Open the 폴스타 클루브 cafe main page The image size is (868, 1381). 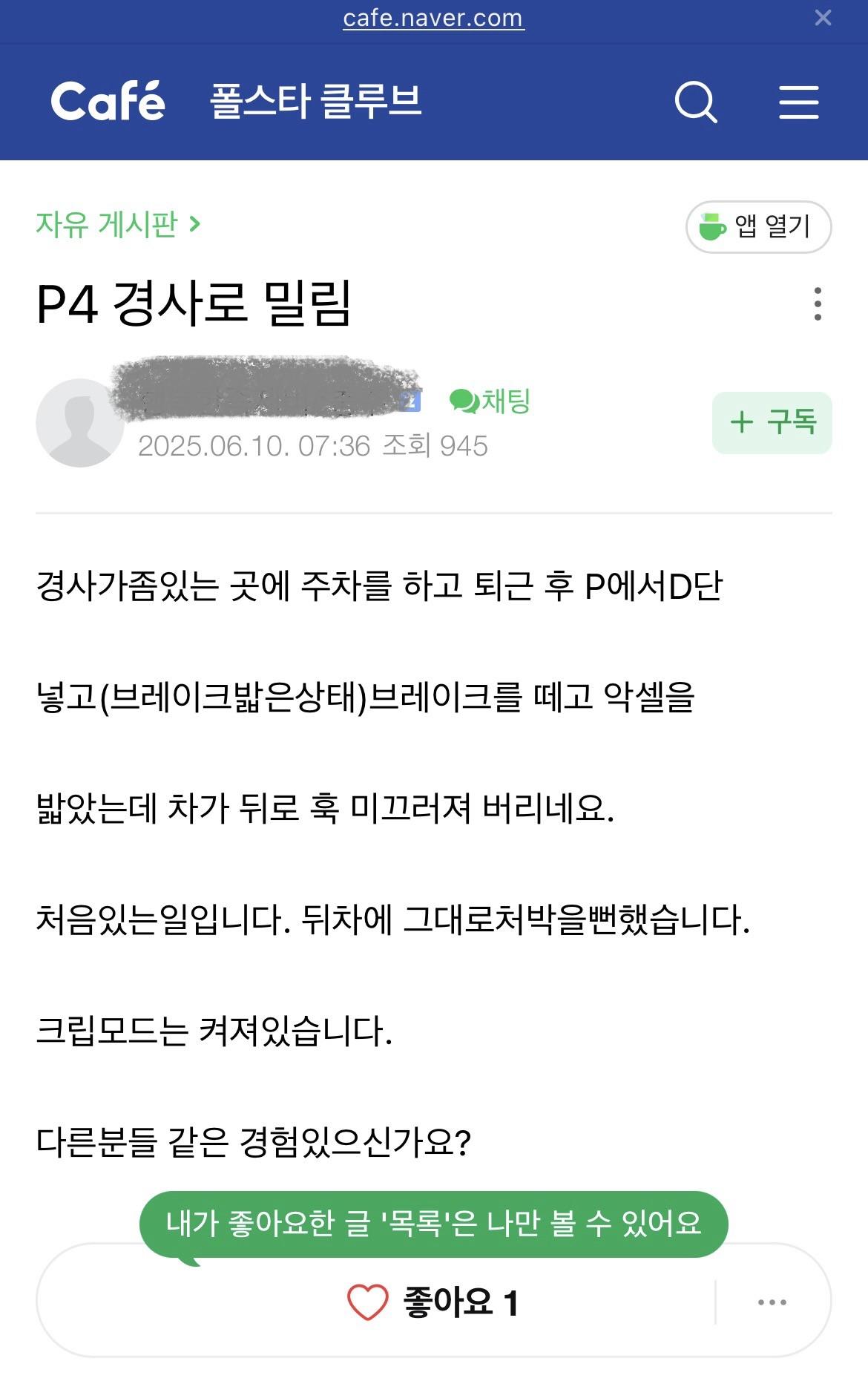pos(316,102)
